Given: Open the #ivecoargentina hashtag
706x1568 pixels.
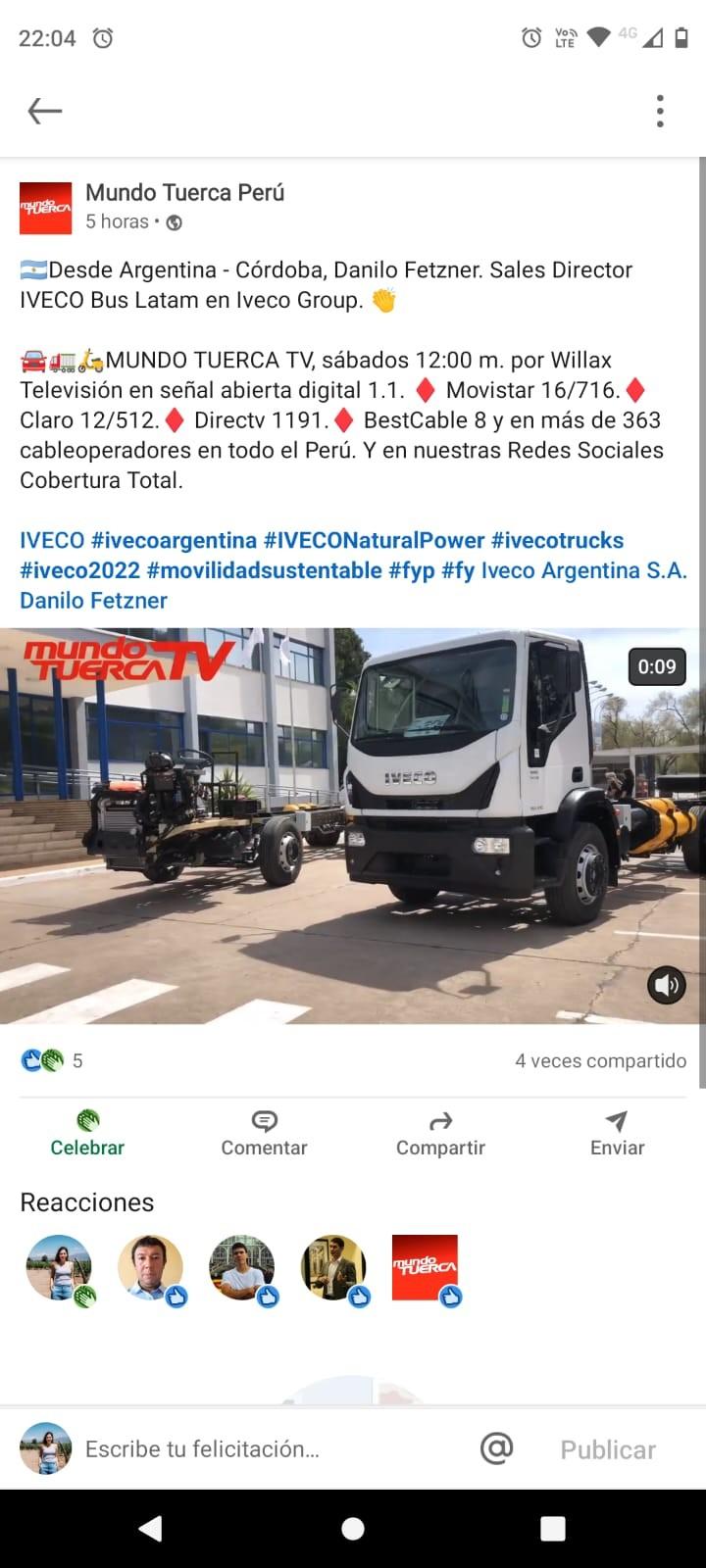Looking at the screenshot, I should pyautogui.click(x=174, y=540).
